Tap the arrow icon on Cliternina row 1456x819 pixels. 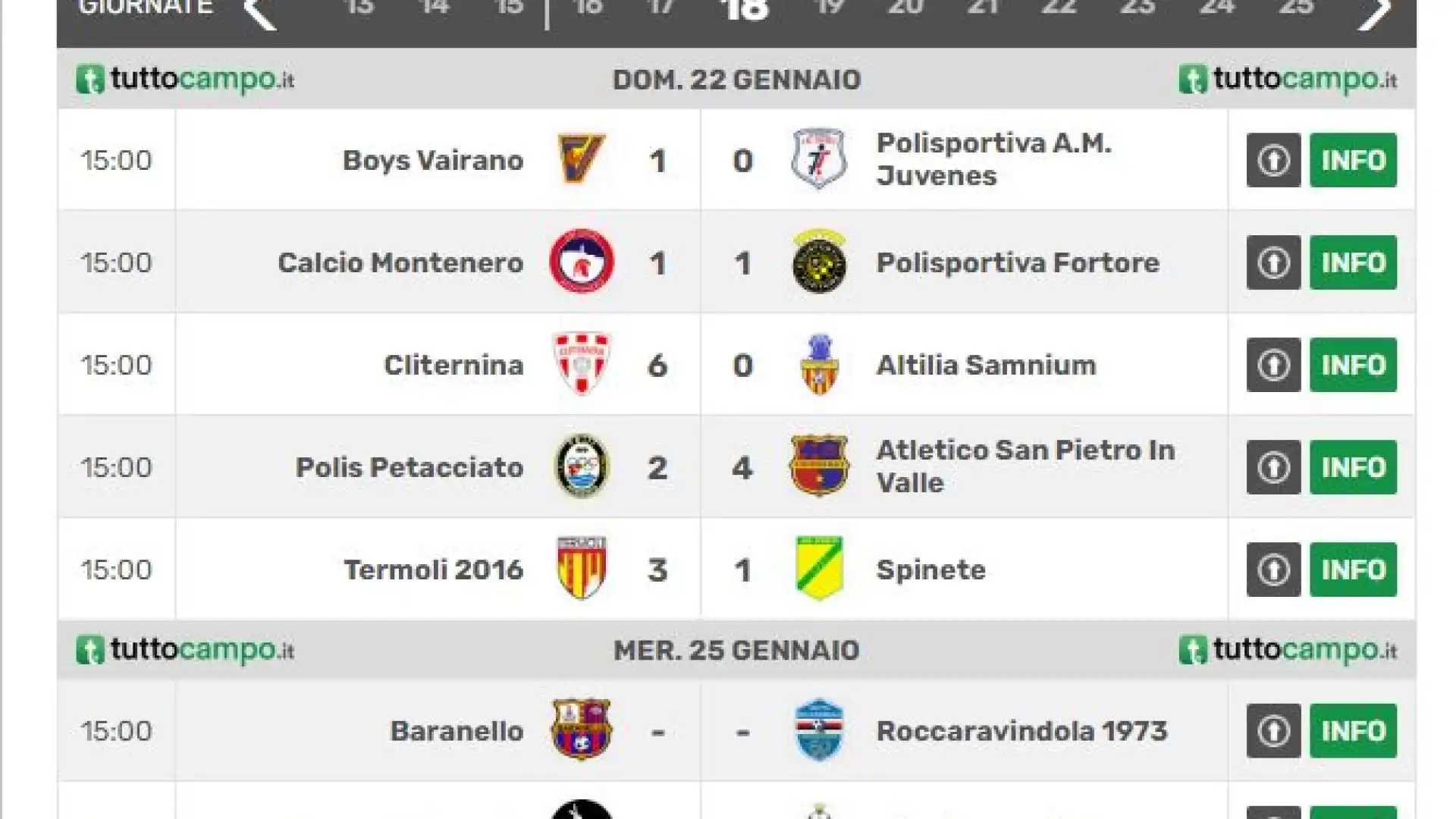click(1273, 365)
